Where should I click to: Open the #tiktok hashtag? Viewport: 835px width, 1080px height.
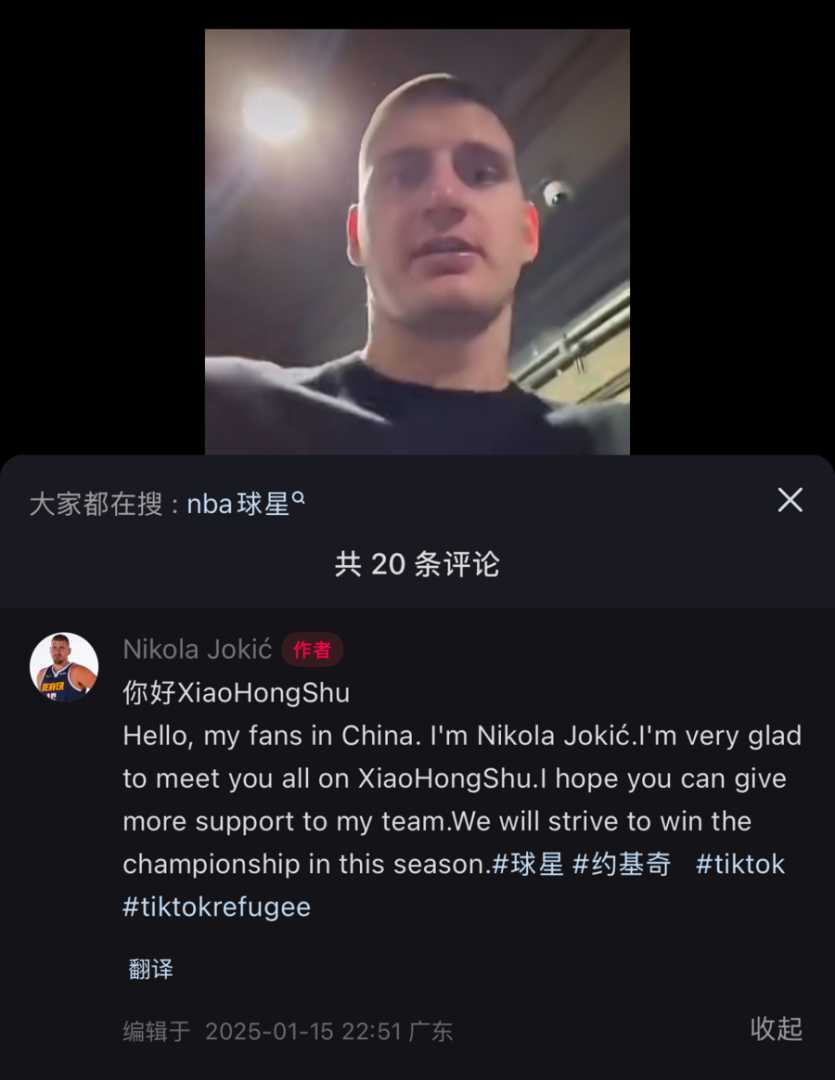tap(740, 864)
